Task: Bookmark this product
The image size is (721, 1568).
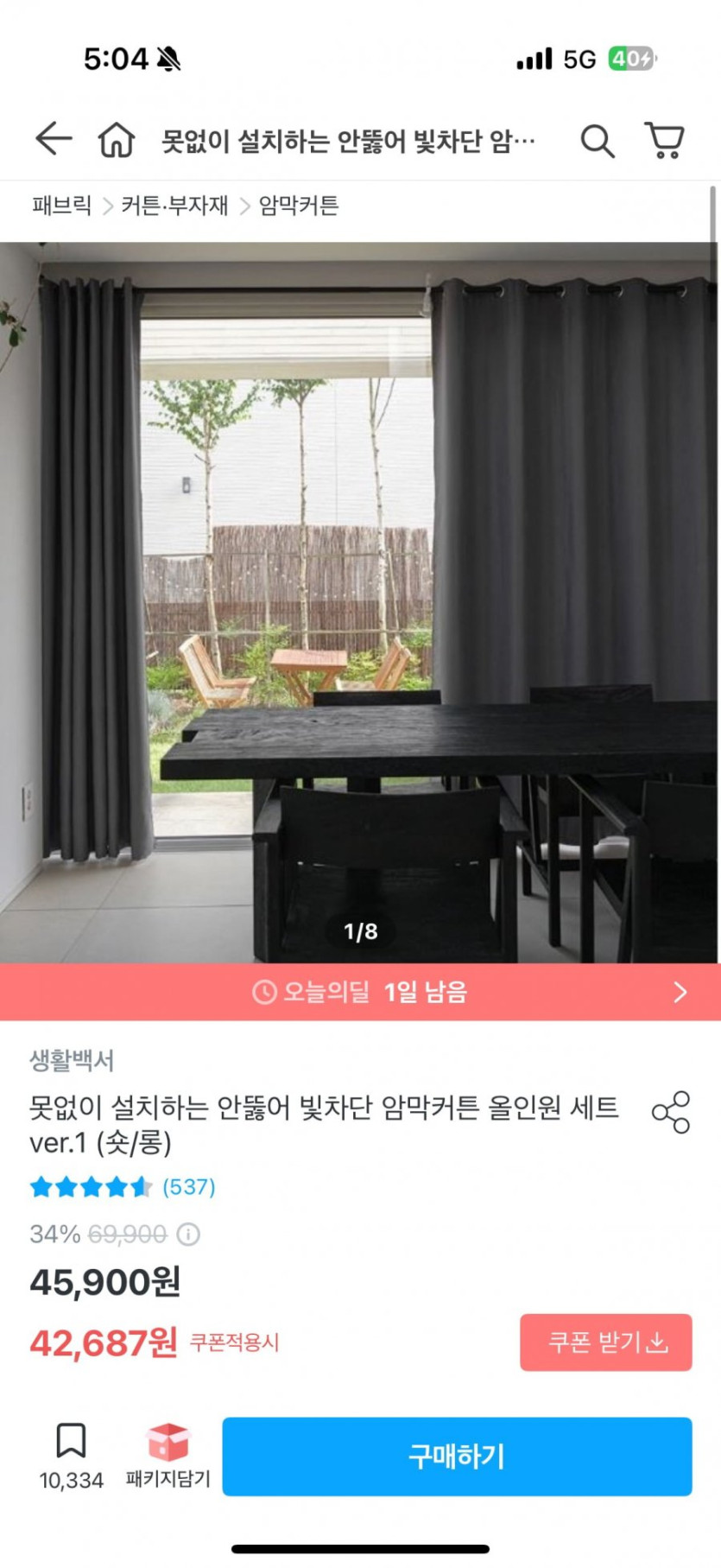Action: (x=71, y=1455)
